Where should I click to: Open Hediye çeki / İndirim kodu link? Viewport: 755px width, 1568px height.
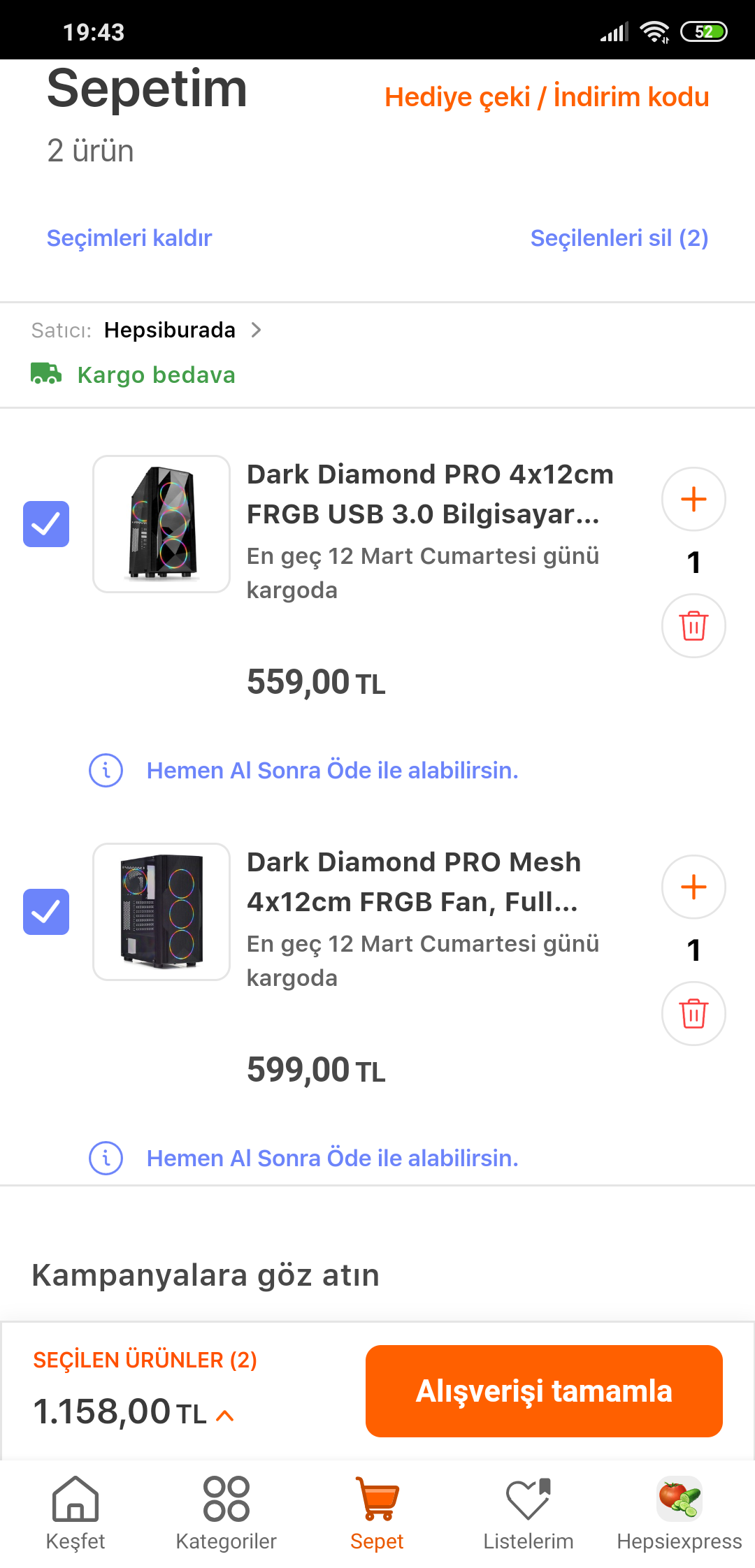coord(547,97)
